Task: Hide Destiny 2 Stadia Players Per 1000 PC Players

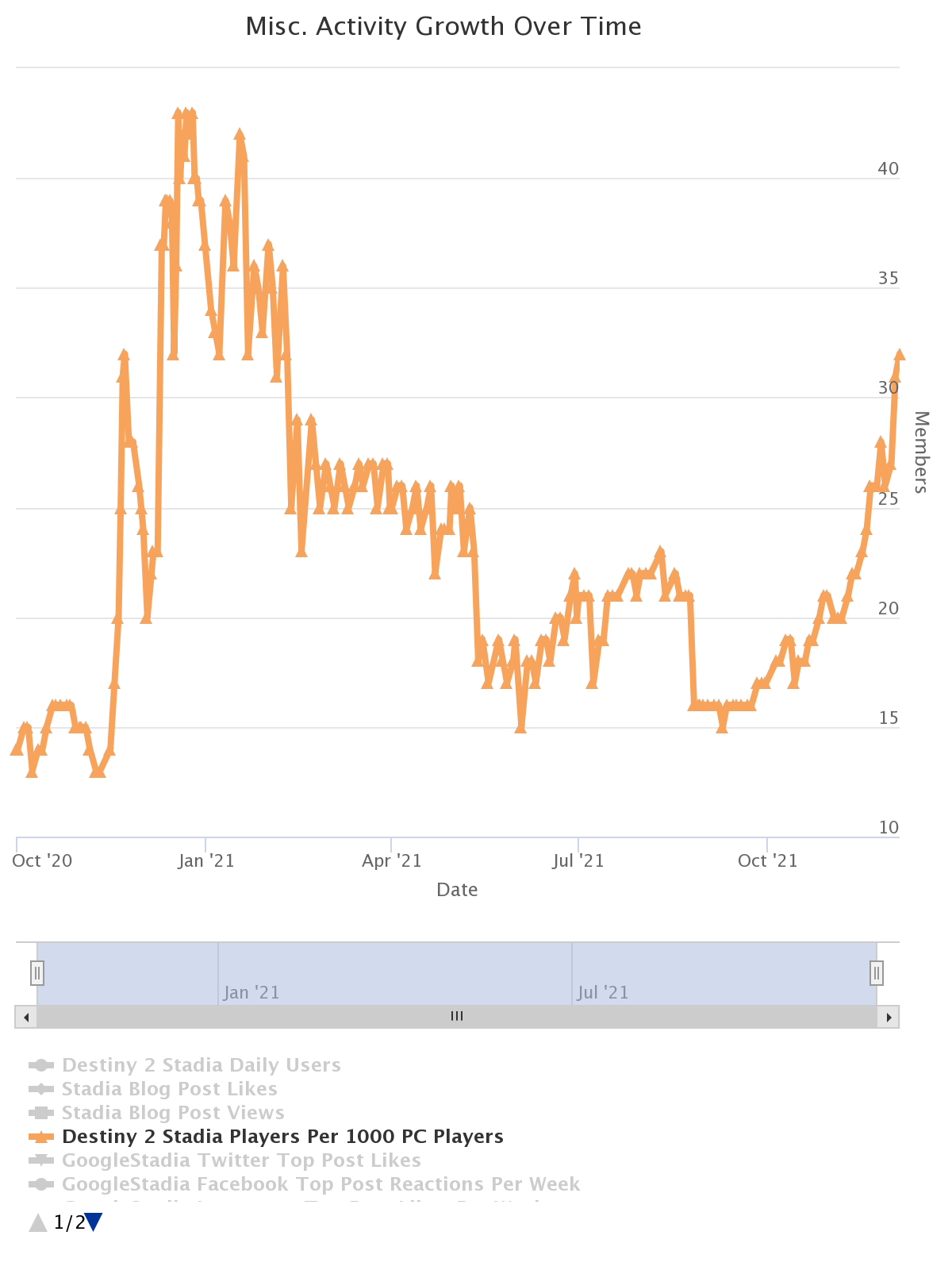Action: (282, 1137)
